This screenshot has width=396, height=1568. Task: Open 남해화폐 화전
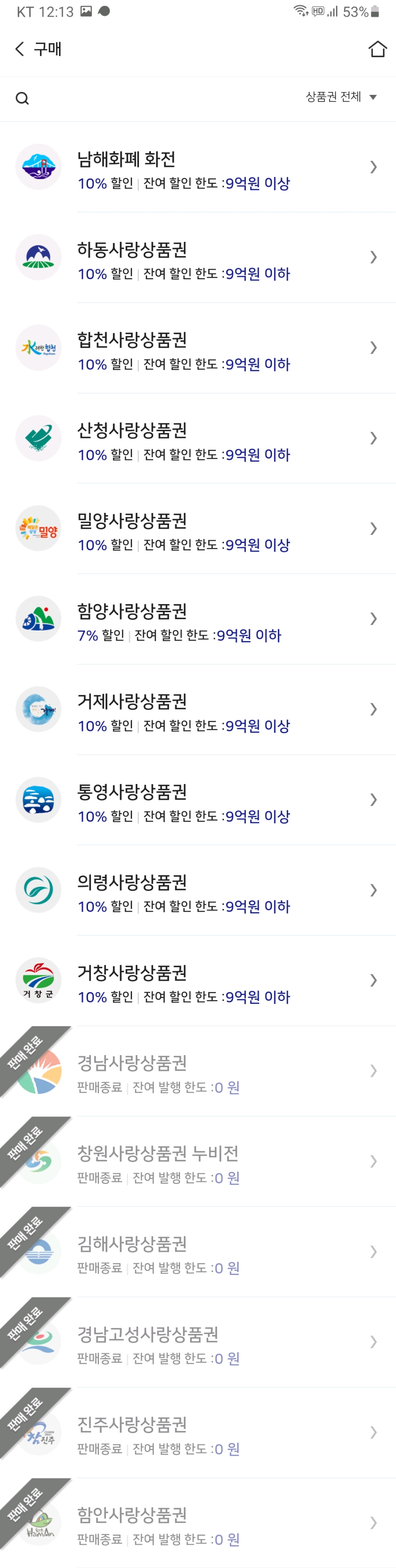[198, 167]
